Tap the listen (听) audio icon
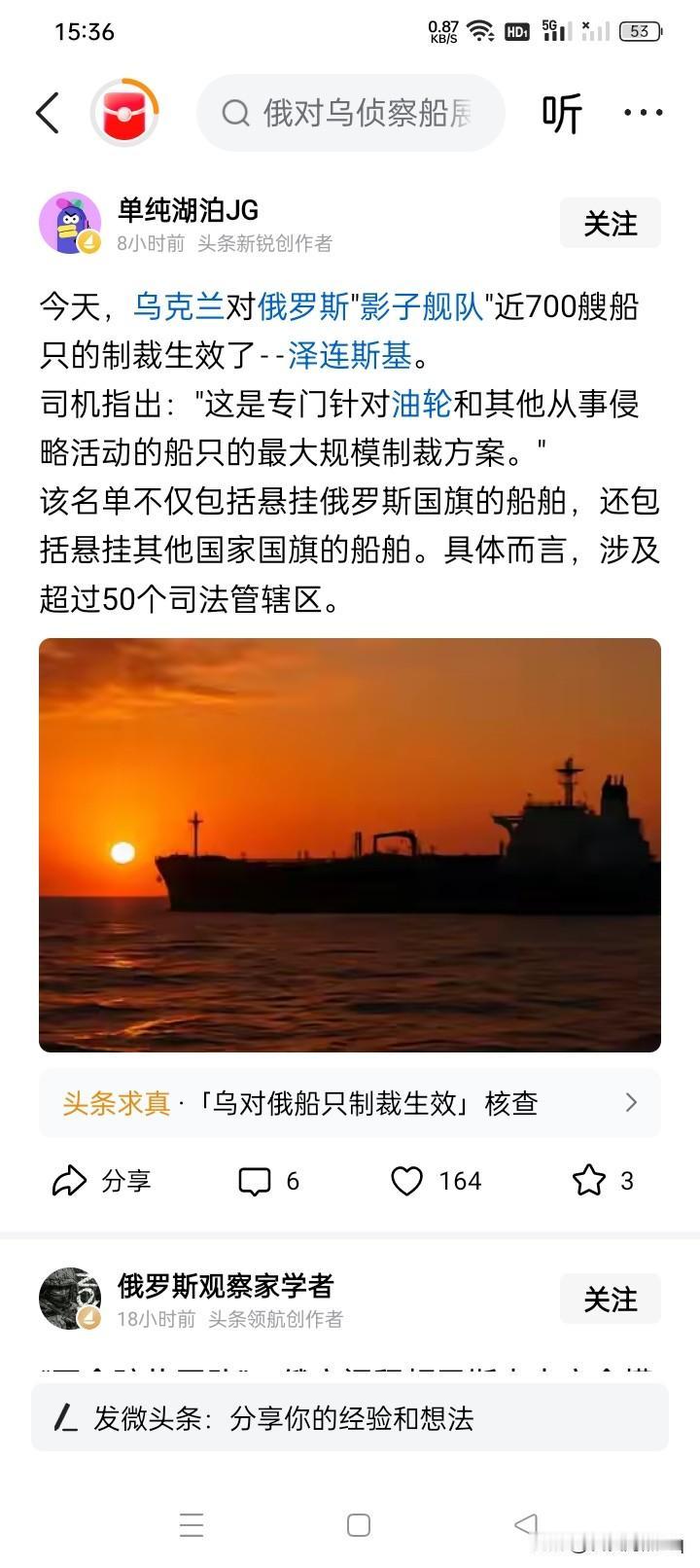700x1568 pixels. pos(563,113)
